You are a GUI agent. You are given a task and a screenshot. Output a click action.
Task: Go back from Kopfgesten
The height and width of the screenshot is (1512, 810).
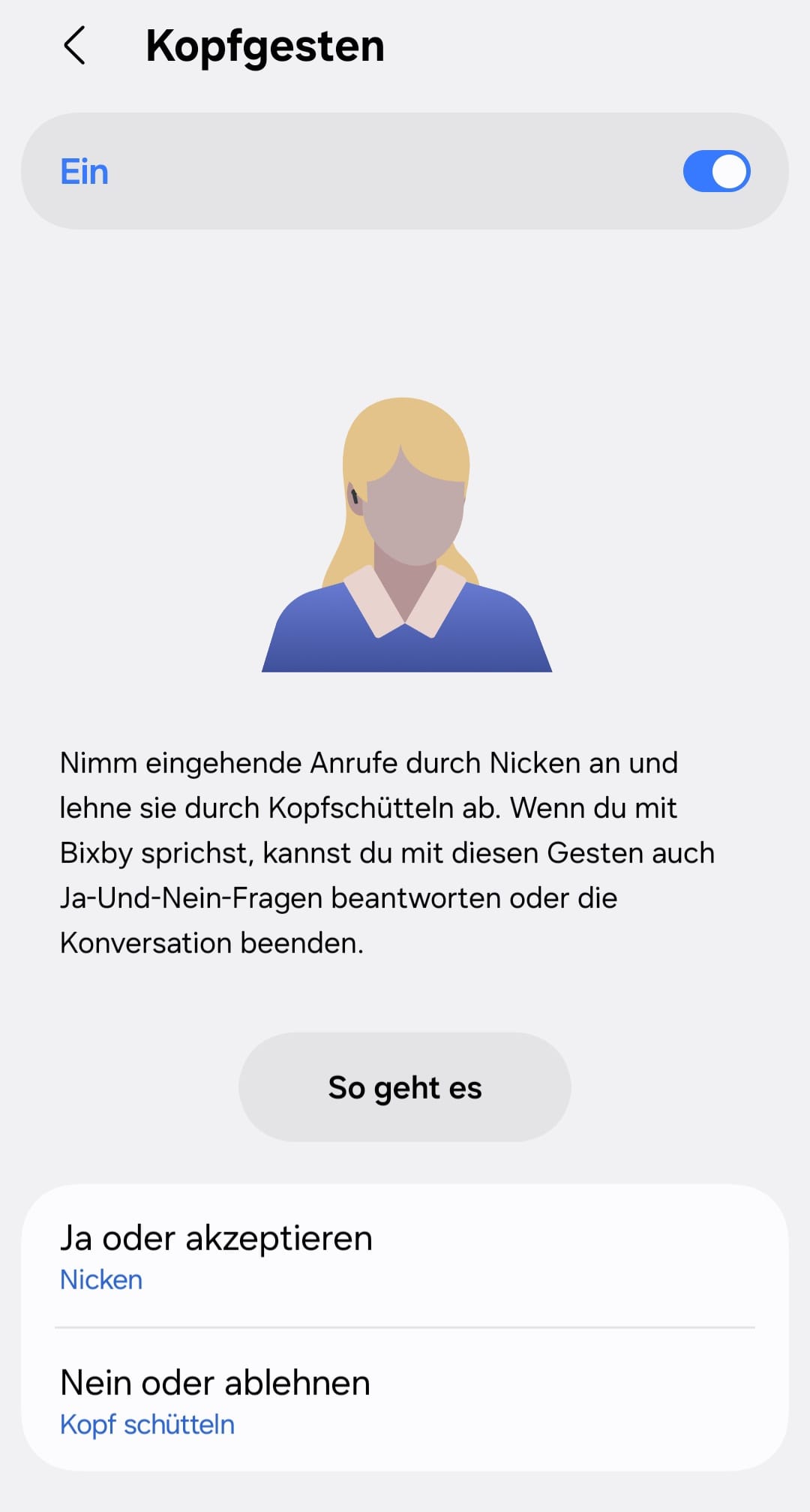[x=74, y=46]
